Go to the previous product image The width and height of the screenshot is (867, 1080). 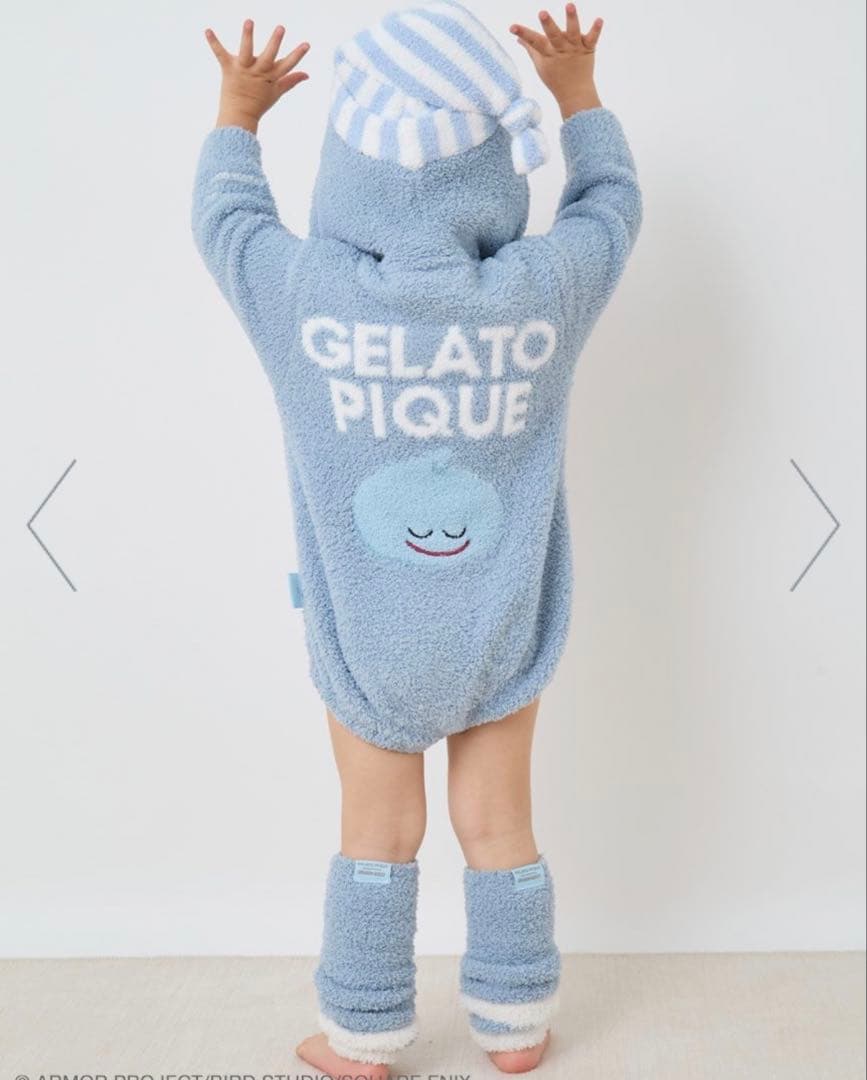(52, 525)
